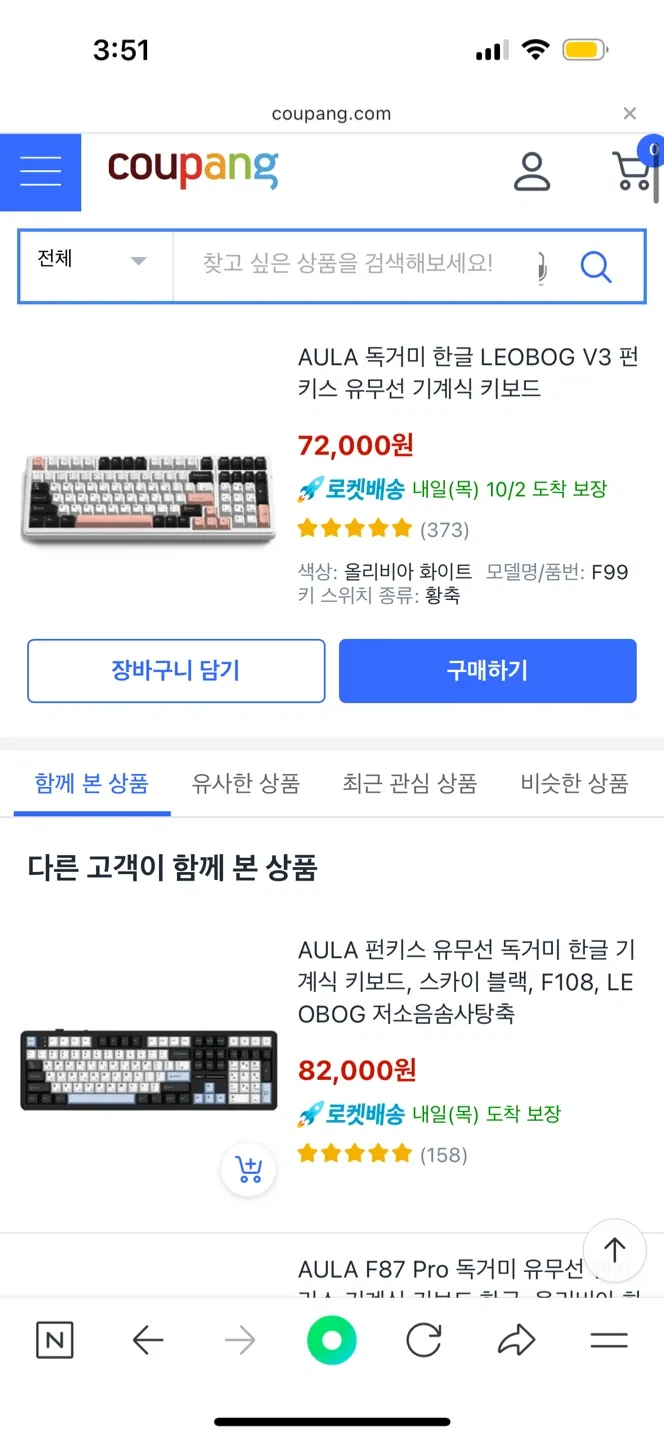Open the AULA F108 스카이 블랙 keyboard product
664x1440 pixels.
(x=466, y=981)
